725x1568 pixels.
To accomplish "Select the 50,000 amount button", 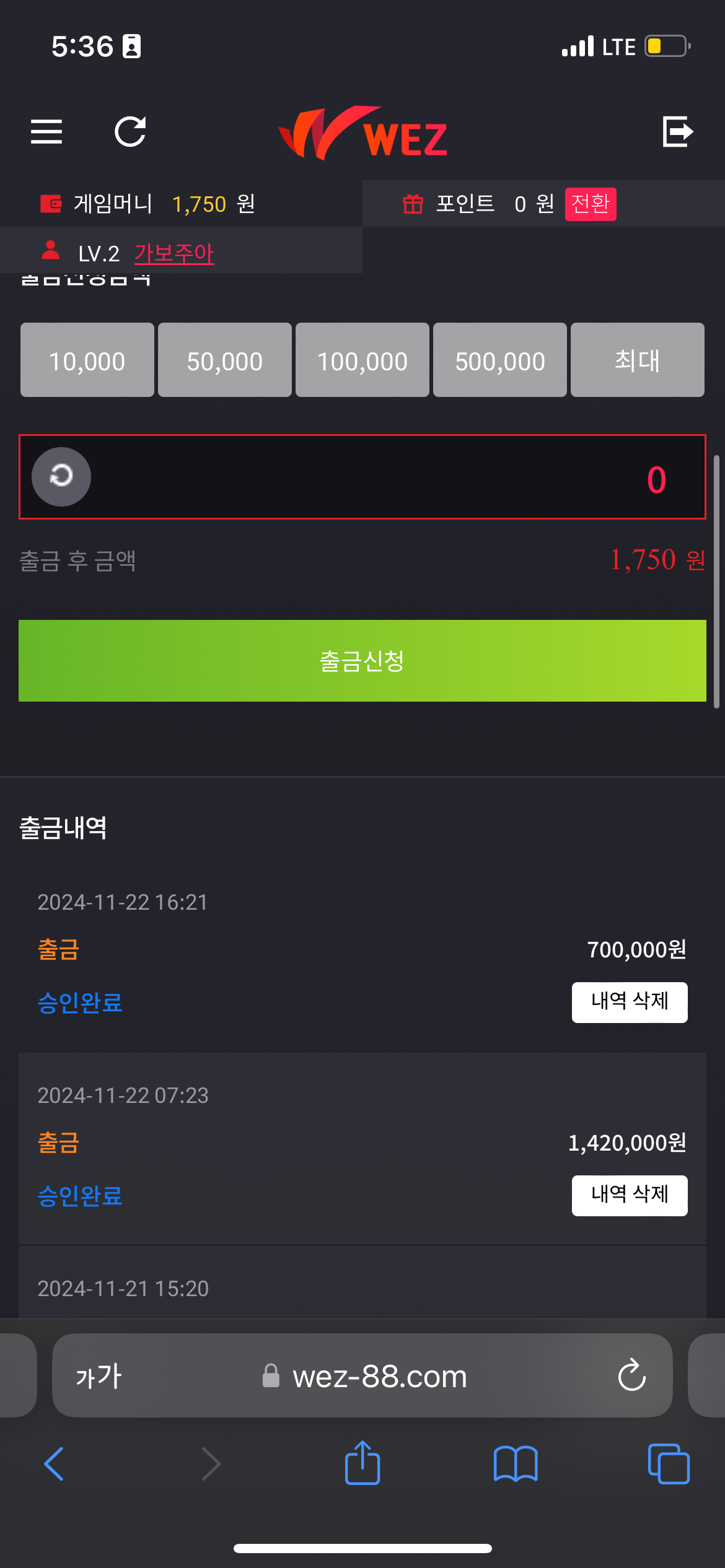I will click(225, 360).
